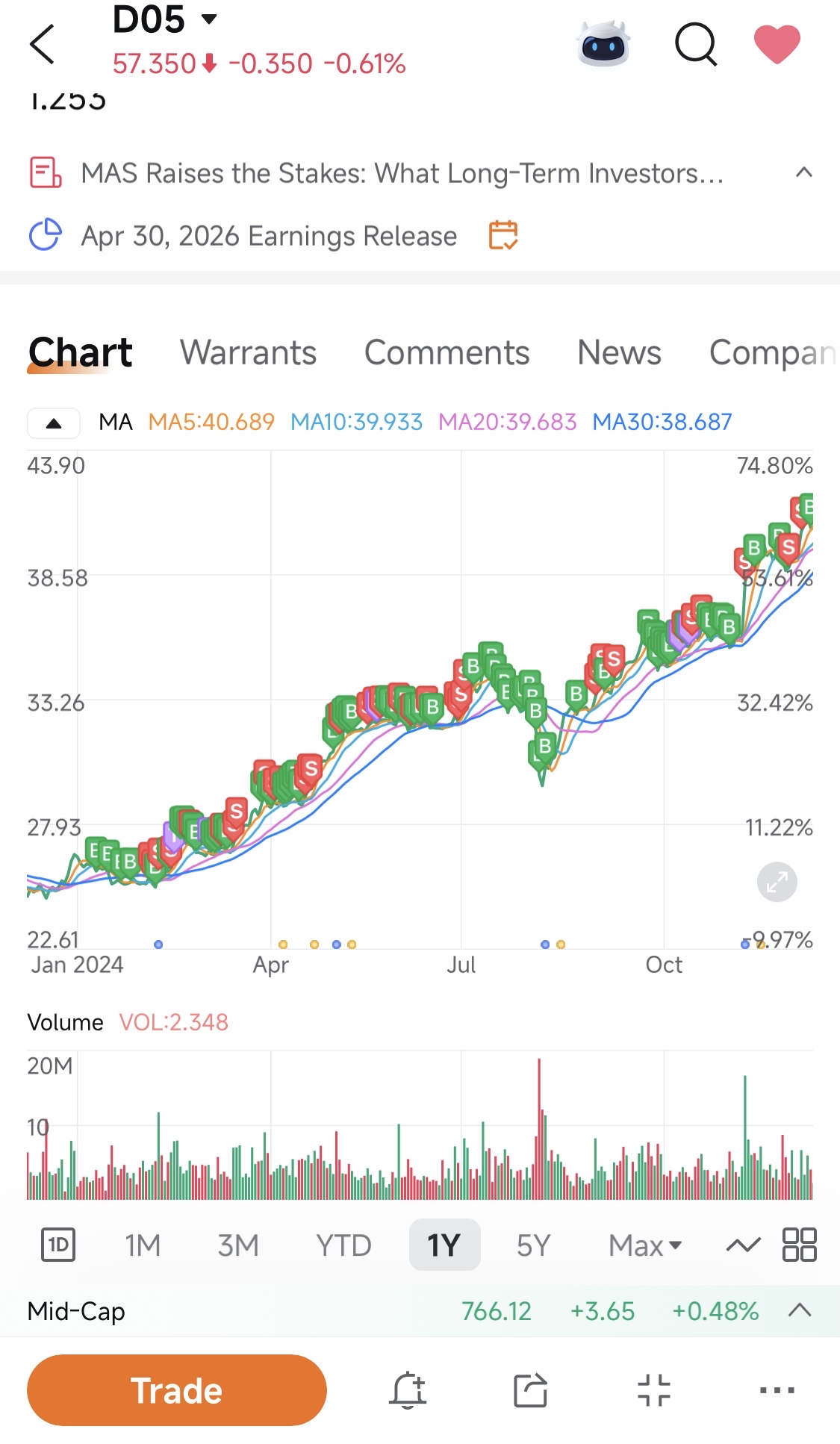The image size is (840, 1444).
Task: Collapse the MA indicator arrow
Action: tap(54, 423)
